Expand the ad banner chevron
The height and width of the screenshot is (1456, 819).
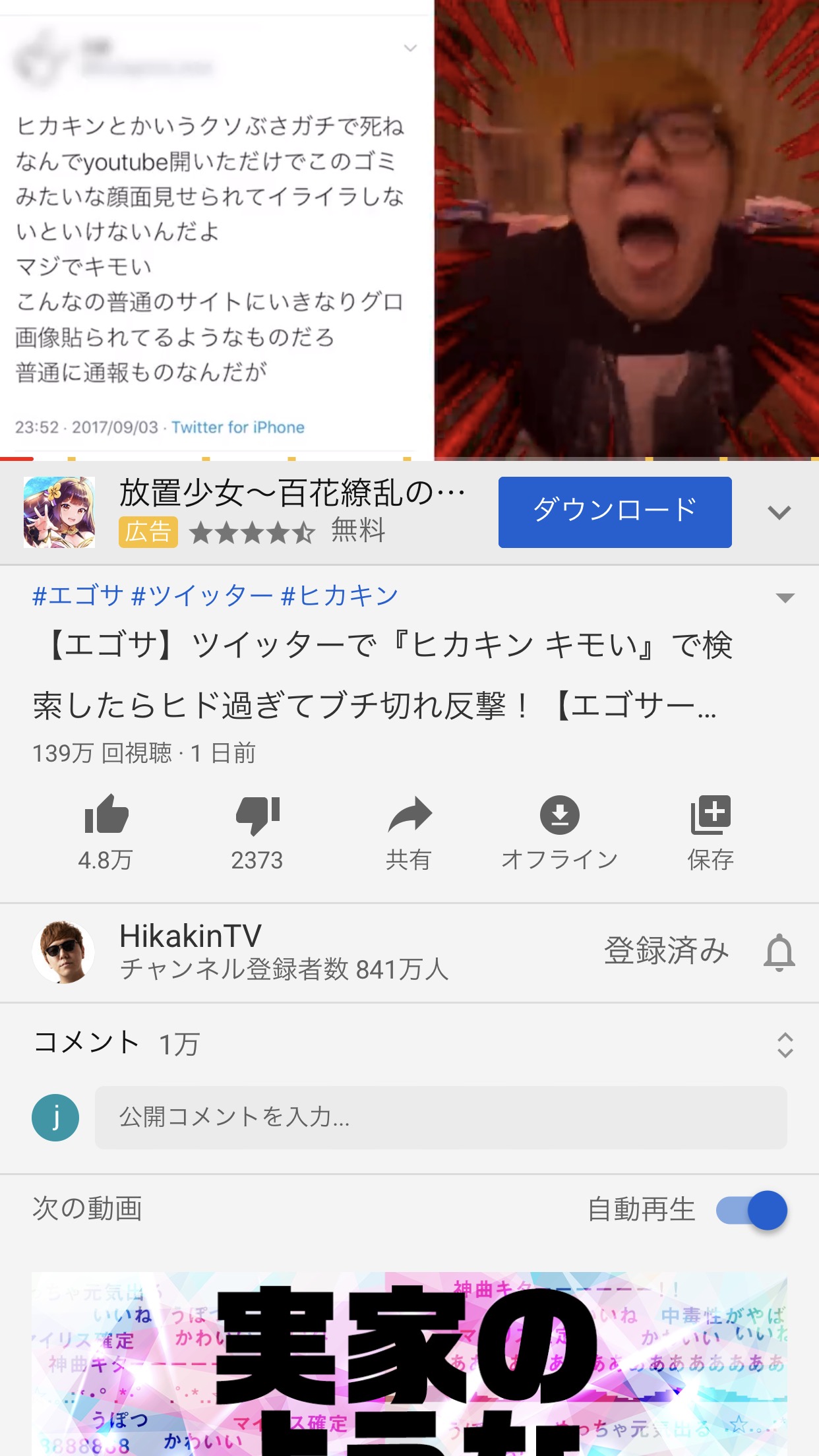click(x=779, y=512)
